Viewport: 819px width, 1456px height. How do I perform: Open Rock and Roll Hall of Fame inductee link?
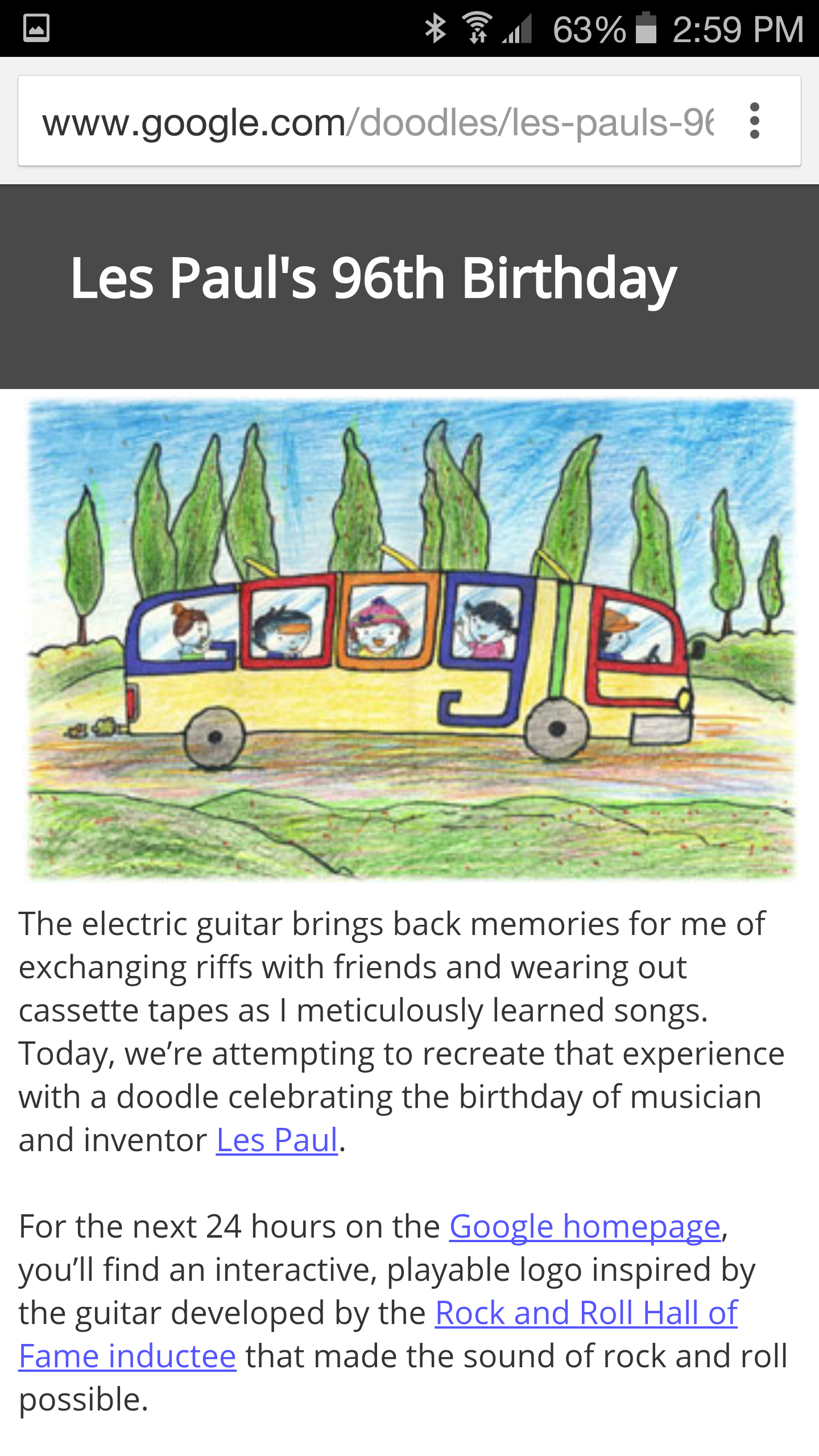[x=586, y=1313]
